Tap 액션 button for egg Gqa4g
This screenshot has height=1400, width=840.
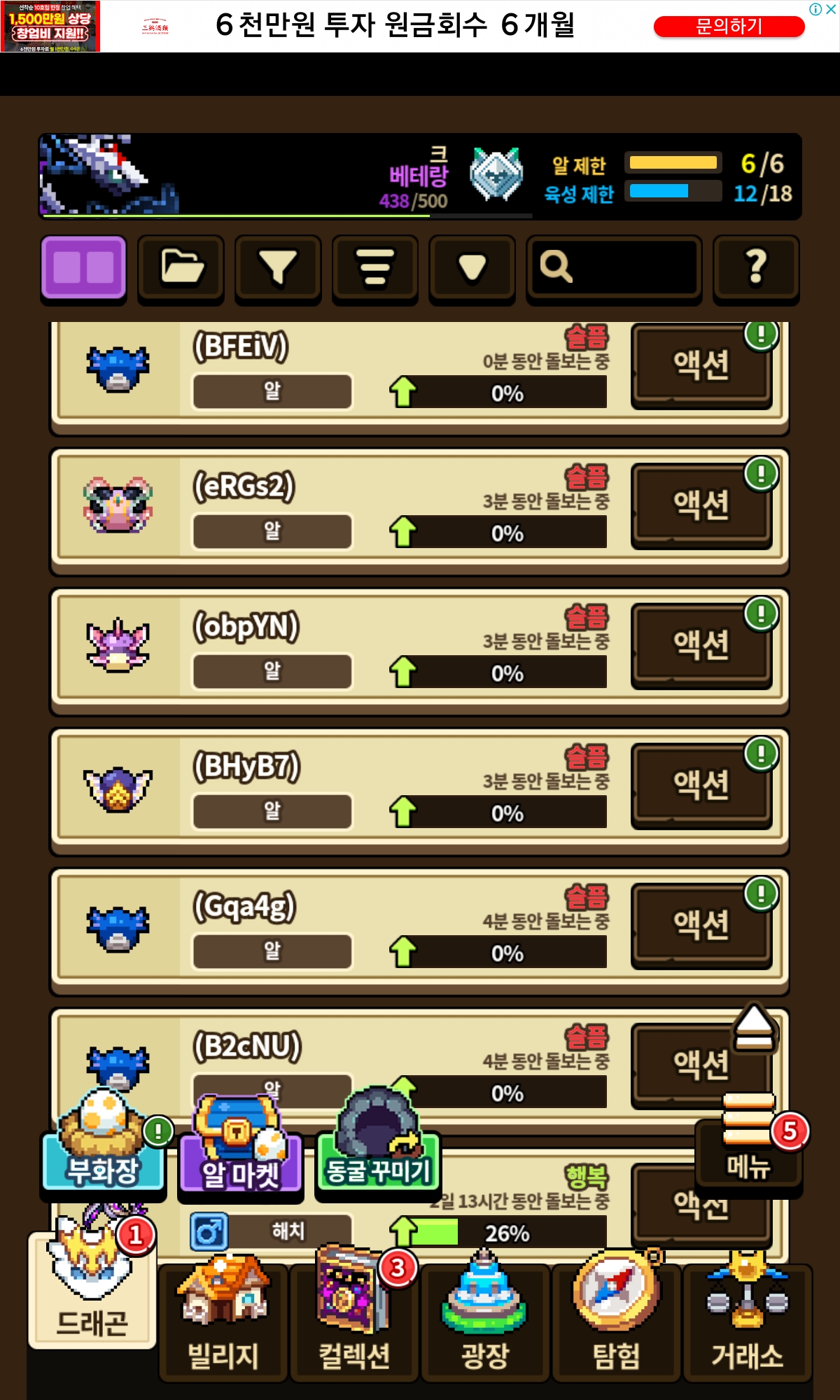coord(701,925)
